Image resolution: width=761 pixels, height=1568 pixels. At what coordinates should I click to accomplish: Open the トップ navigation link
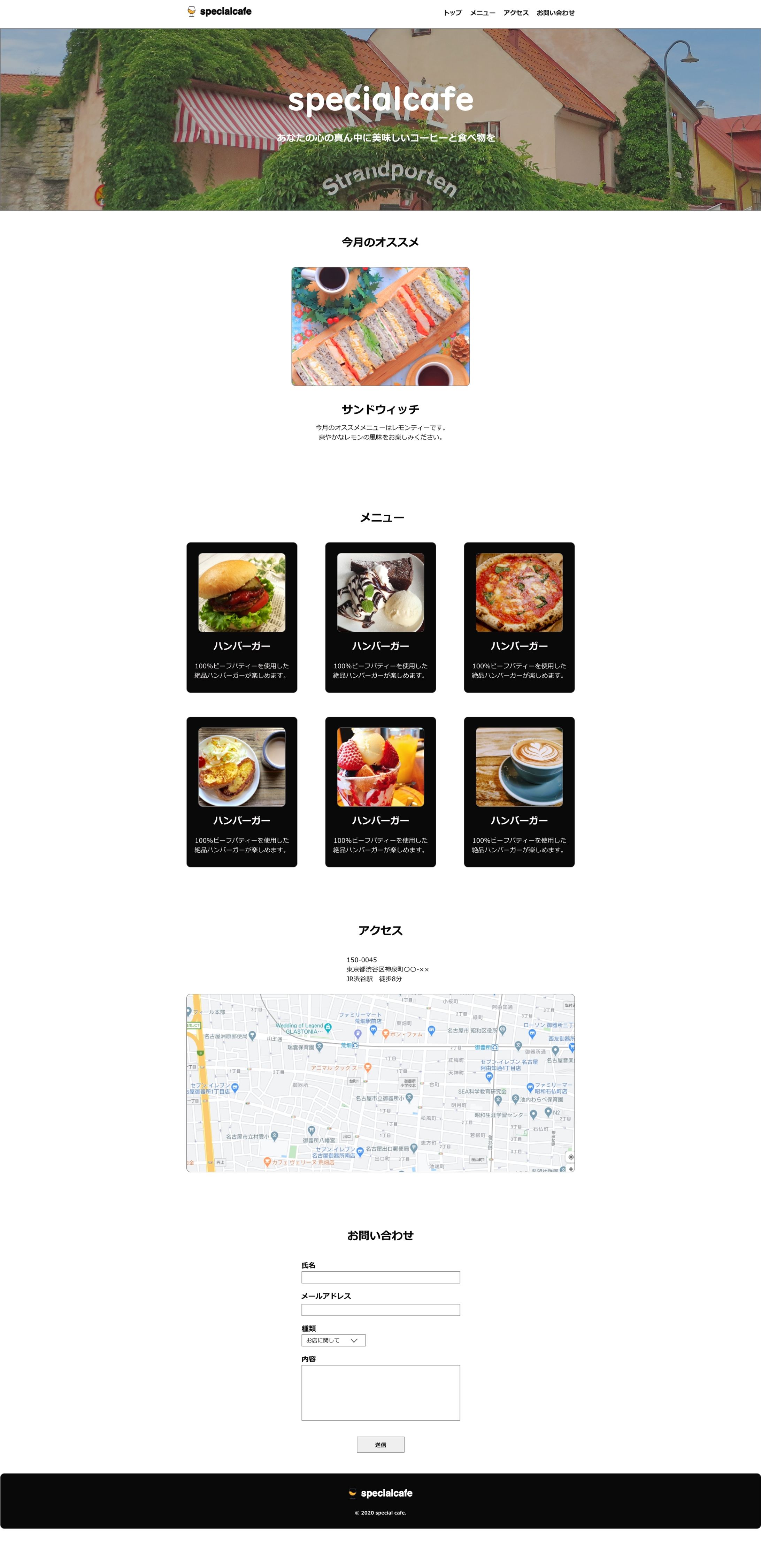click(x=452, y=13)
